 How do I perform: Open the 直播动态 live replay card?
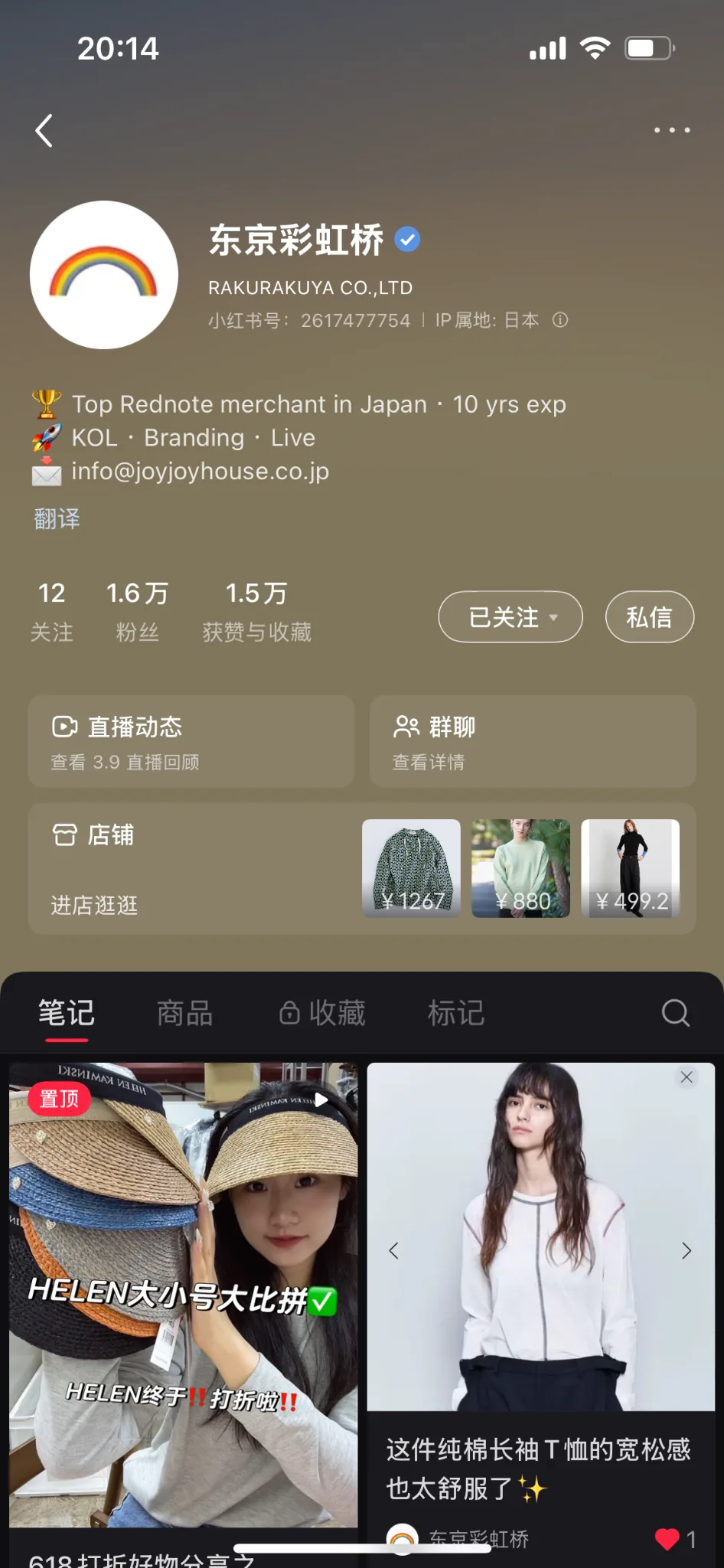(x=191, y=741)
